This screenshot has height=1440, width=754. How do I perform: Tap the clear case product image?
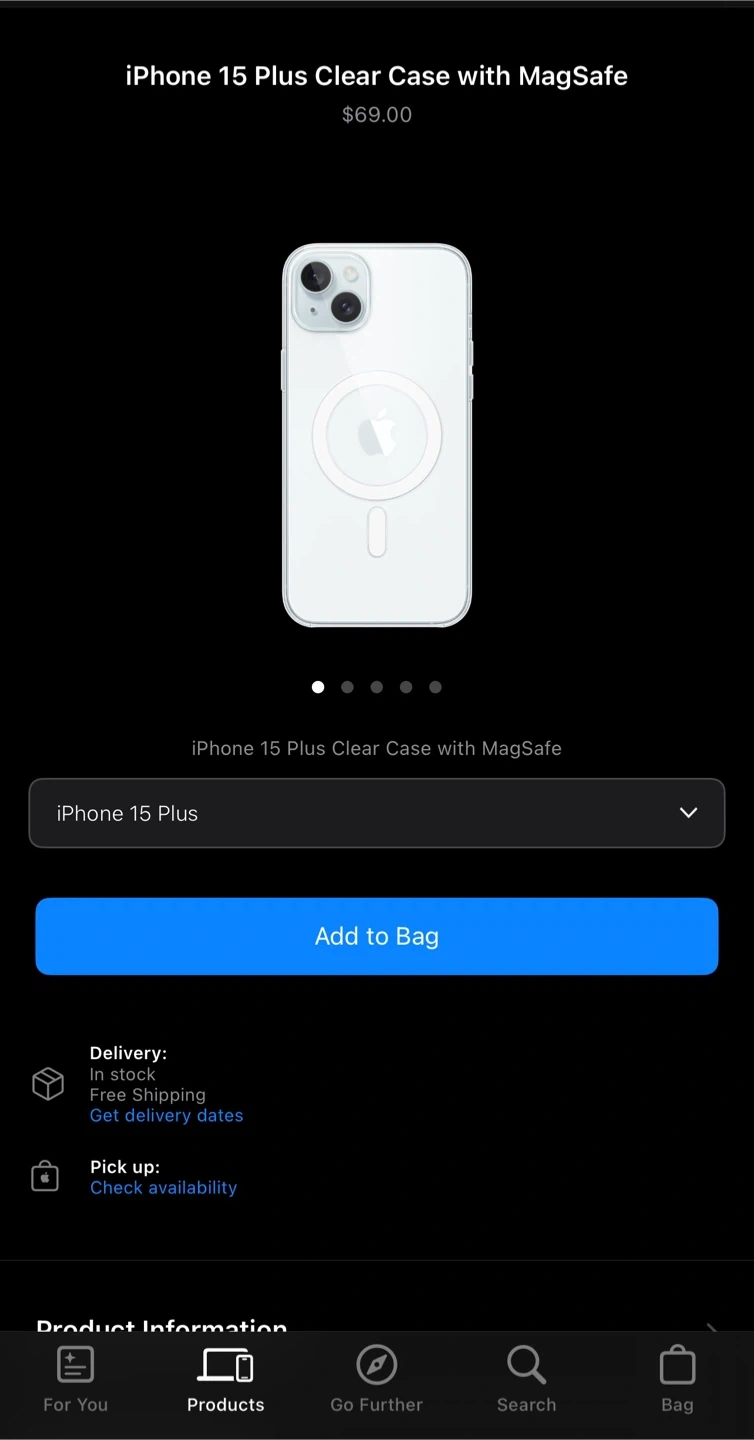pyautogui.click(x=377, y=435)
